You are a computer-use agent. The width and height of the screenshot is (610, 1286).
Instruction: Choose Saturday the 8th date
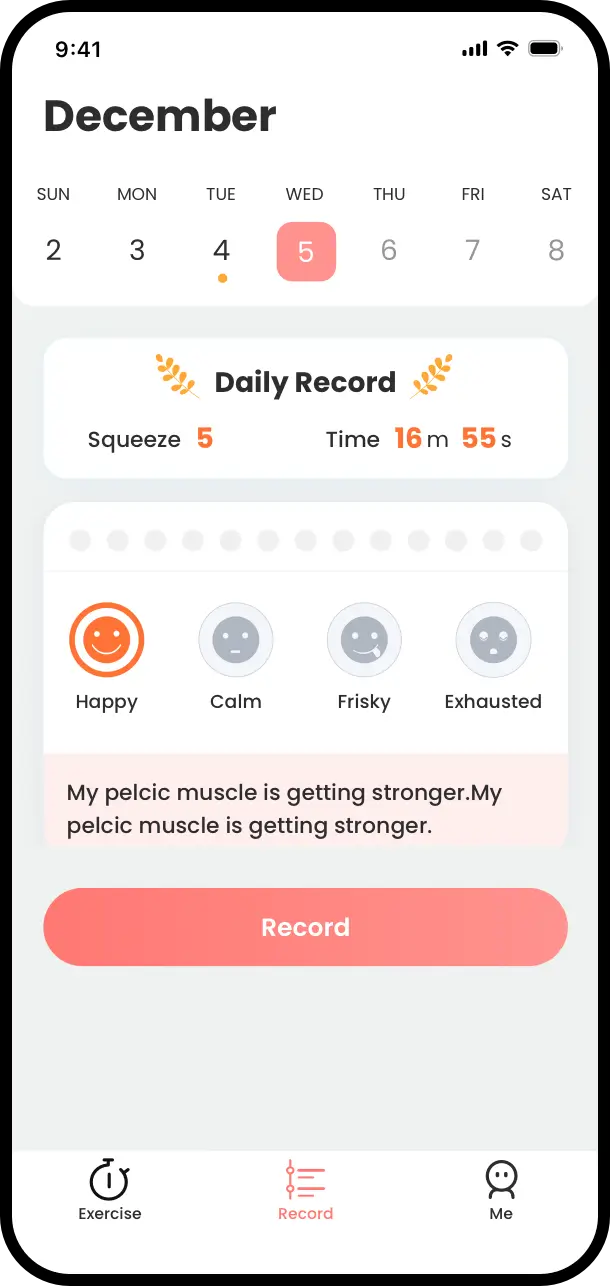[x=556, y=250]
